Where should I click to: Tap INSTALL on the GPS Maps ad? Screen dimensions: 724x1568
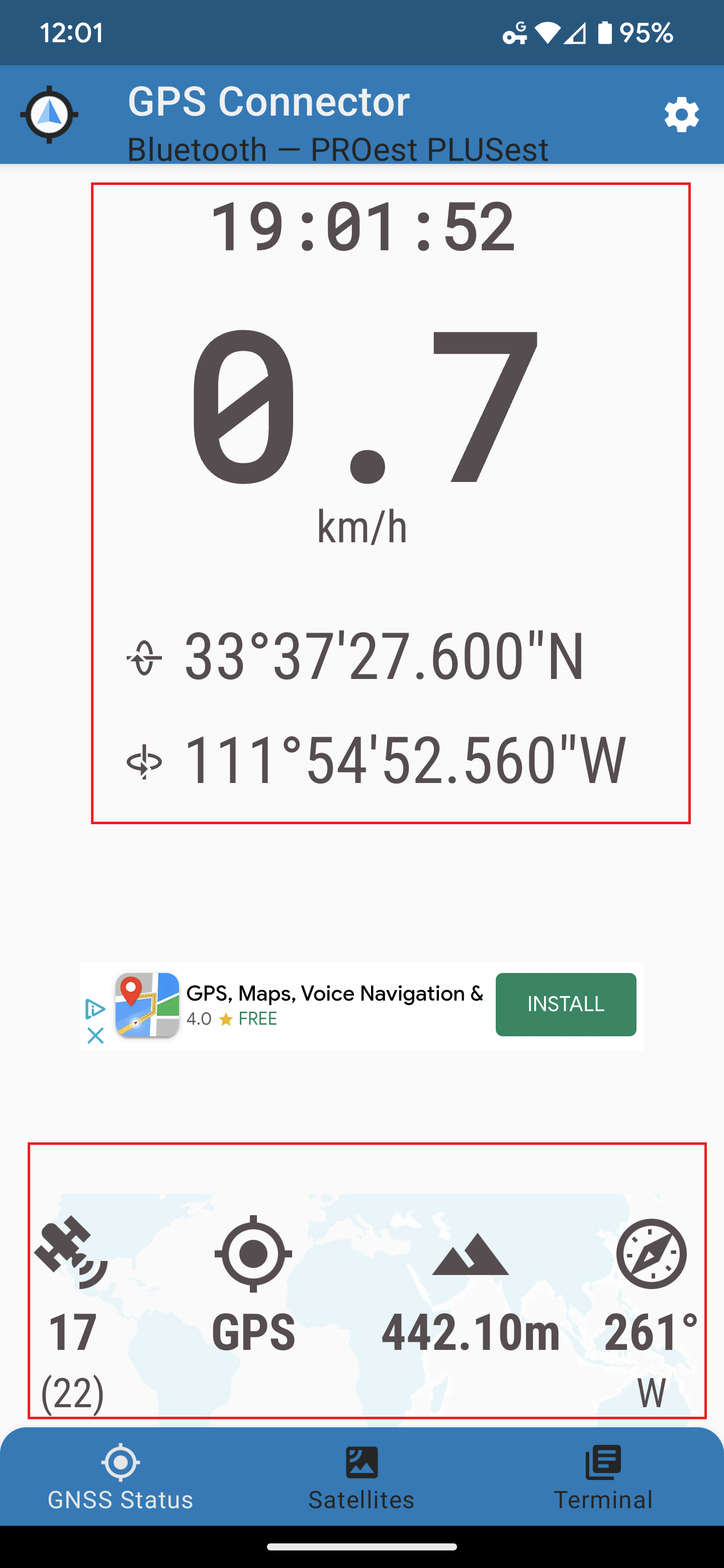565,1004
